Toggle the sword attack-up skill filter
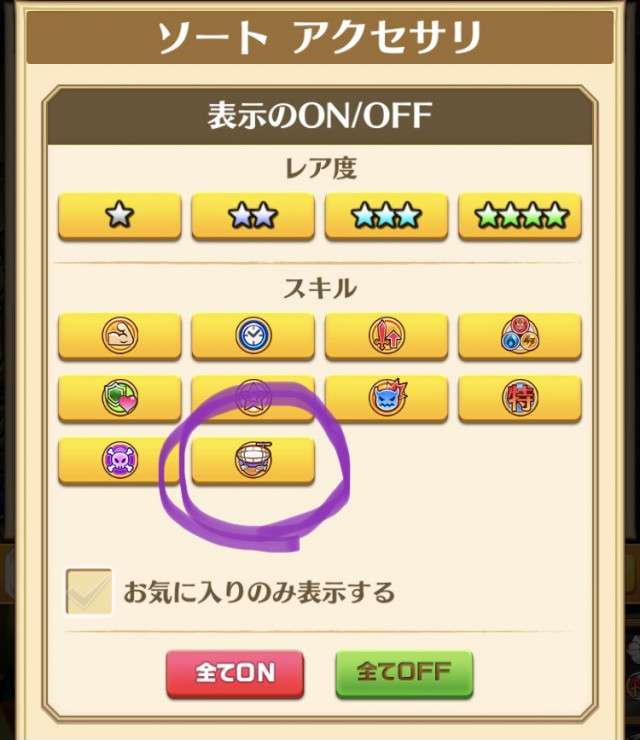Viewport: 640px width, 740px height. coord(386,336)
